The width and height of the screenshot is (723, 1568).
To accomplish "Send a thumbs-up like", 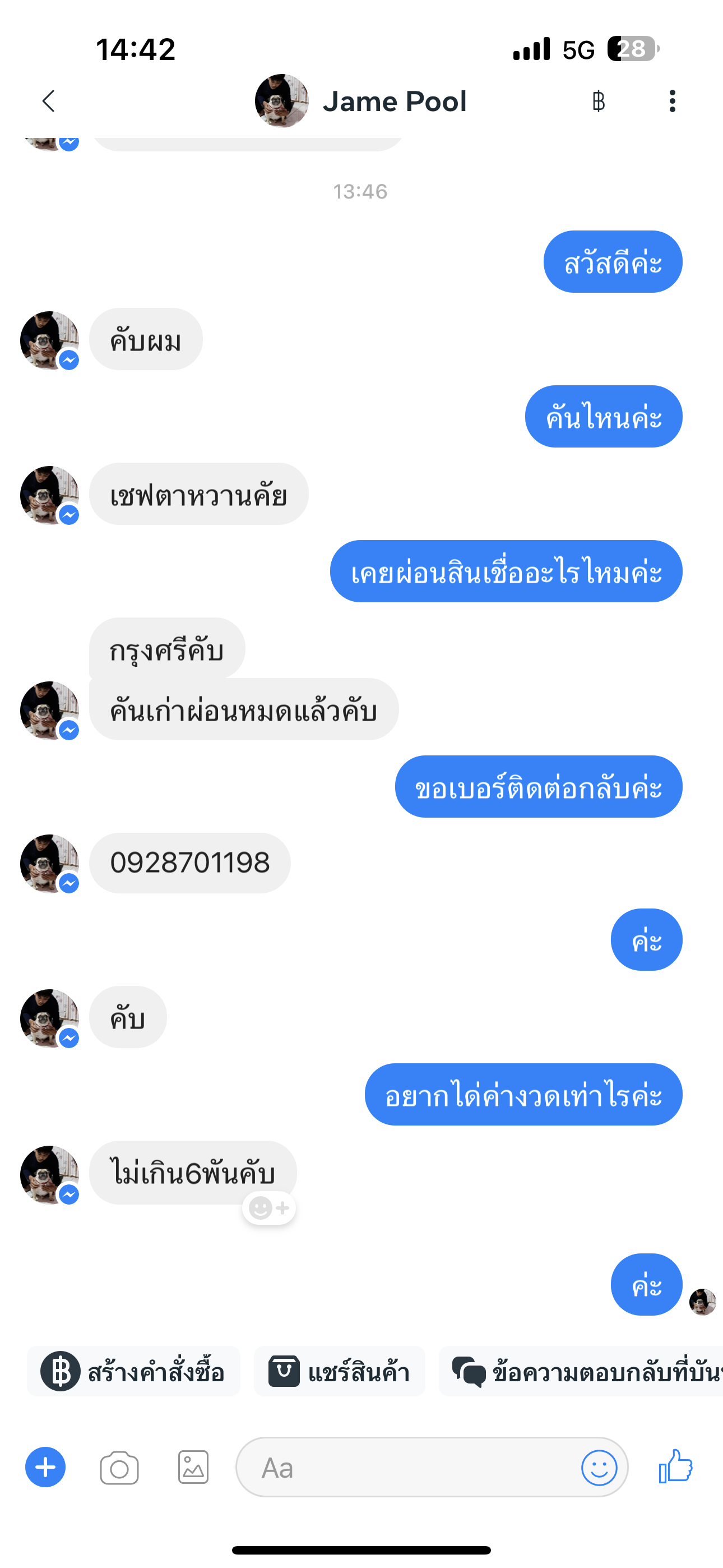I will click(675, 1466).
